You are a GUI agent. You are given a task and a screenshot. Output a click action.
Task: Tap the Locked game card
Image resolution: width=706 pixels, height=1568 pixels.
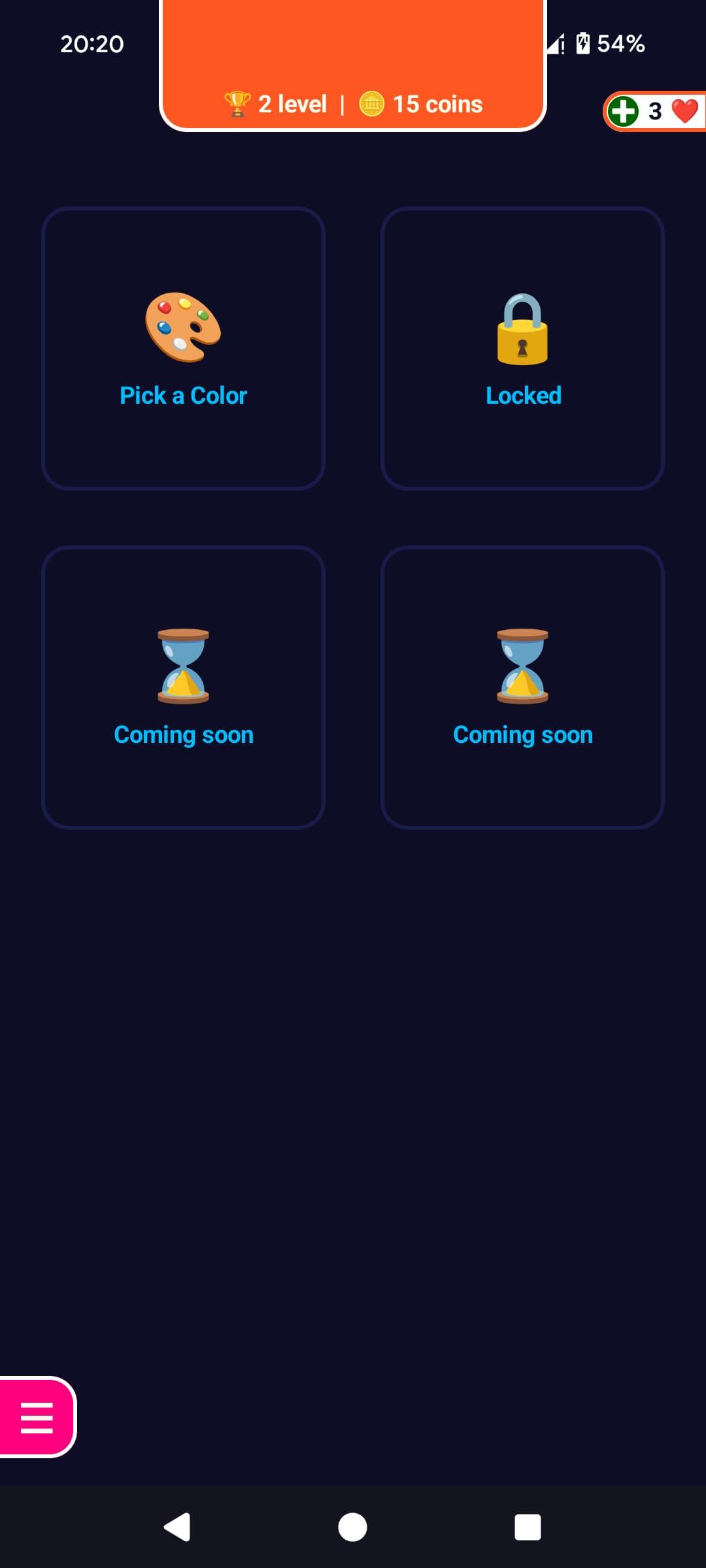522,348
